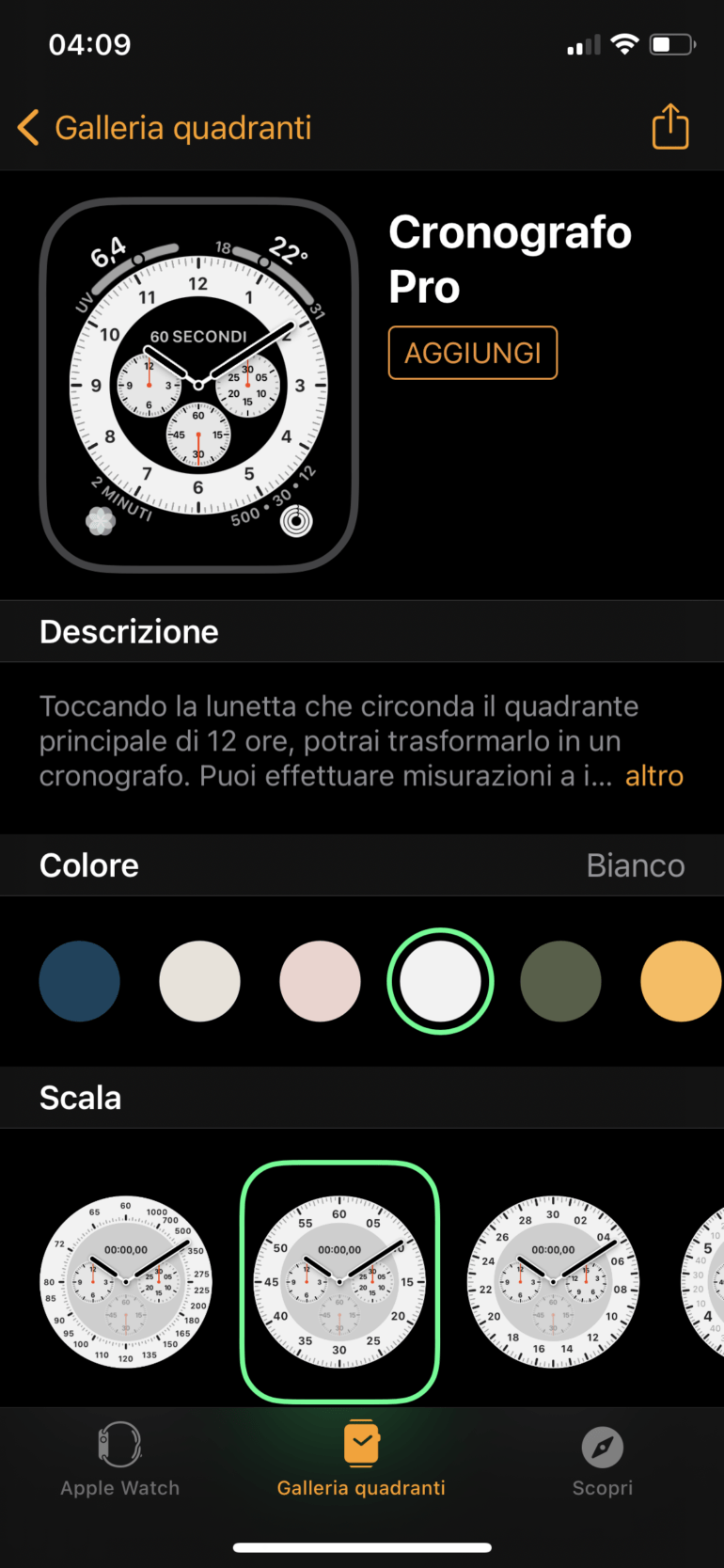Expand description with the altro link

[653, 776]
